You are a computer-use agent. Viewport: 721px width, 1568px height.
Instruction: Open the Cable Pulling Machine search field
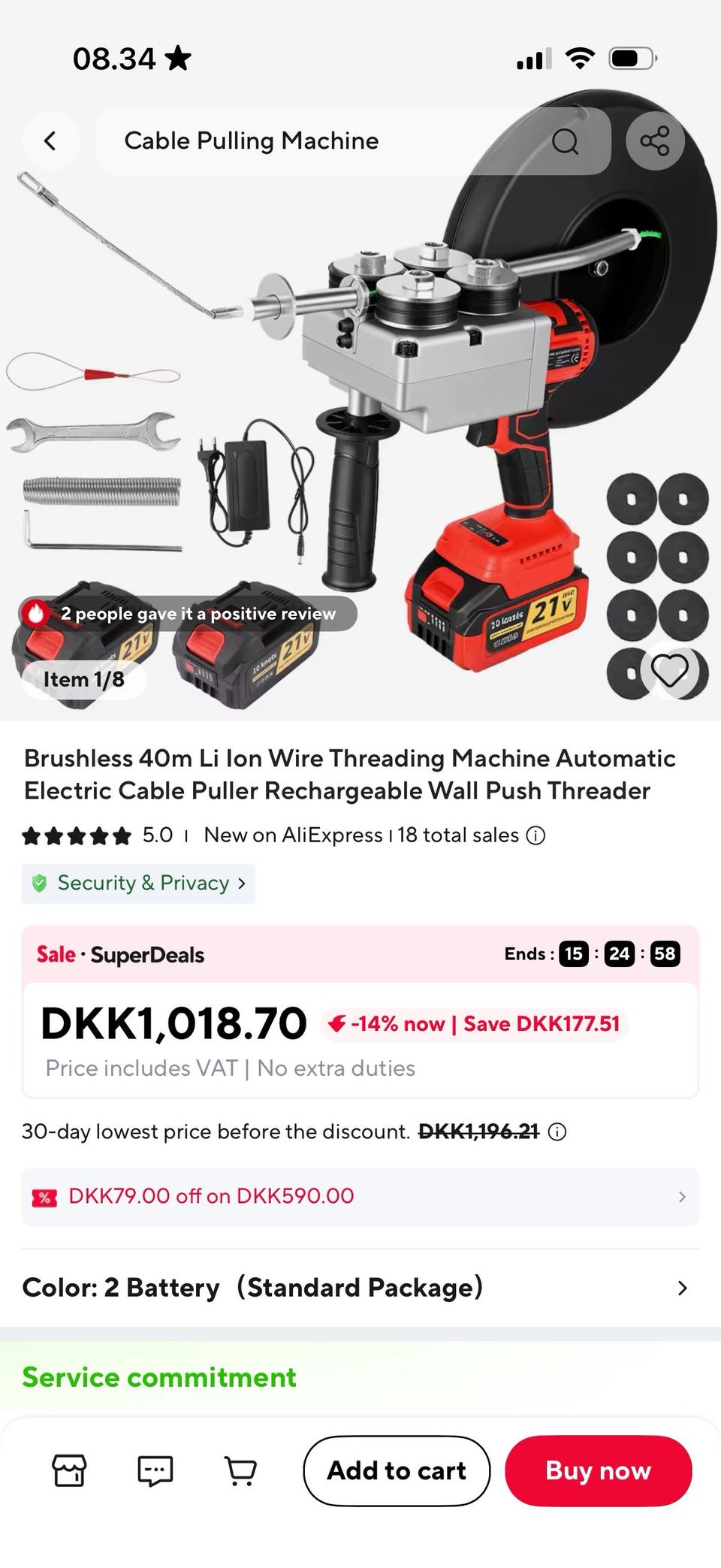353,140
